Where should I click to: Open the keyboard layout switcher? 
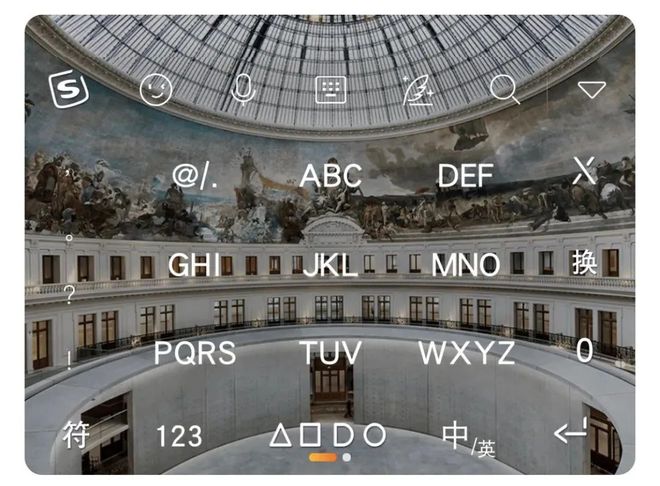[329, 91]
